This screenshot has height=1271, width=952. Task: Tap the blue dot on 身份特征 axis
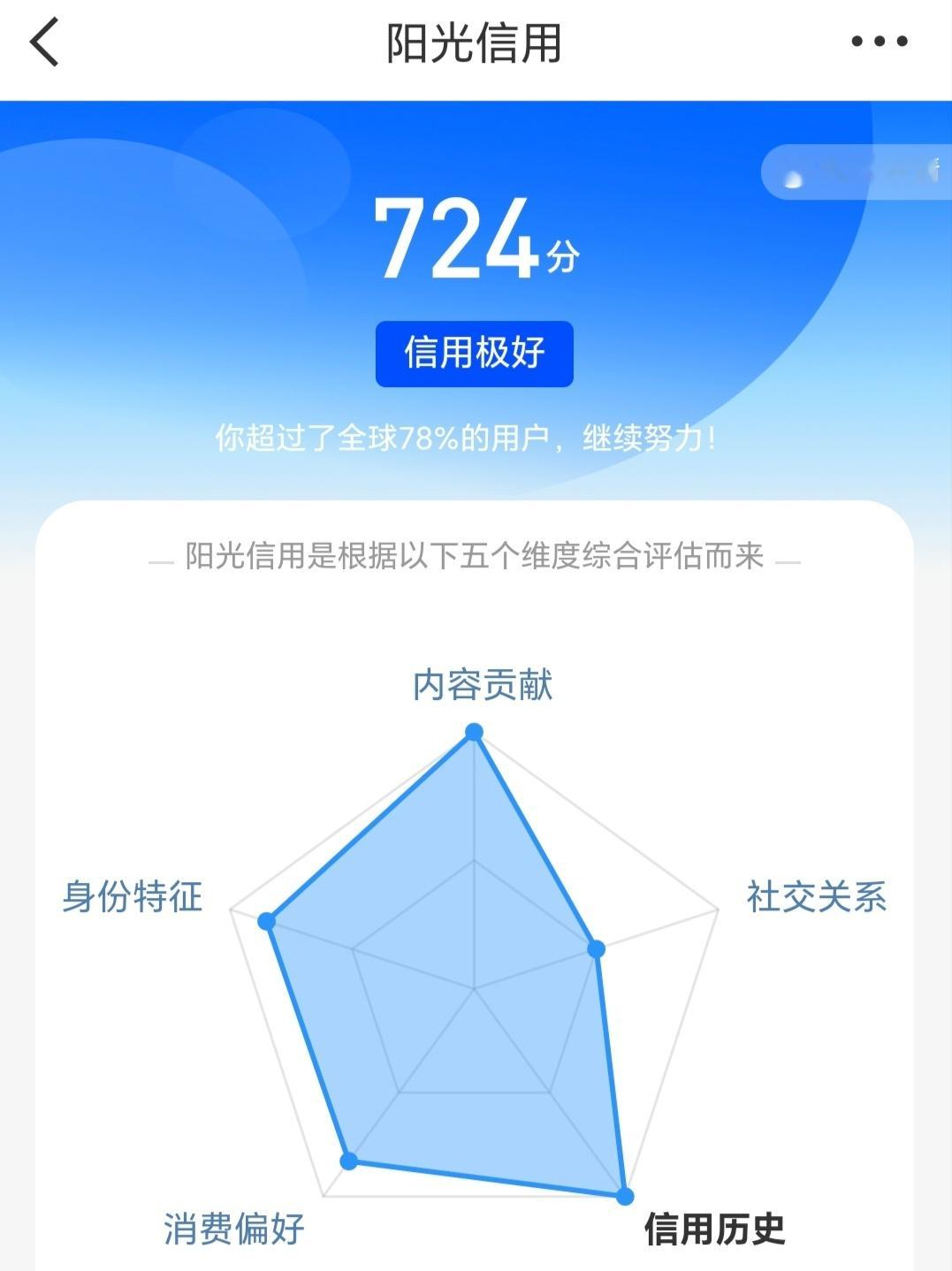pyautogui.click(x=266, y=920)
